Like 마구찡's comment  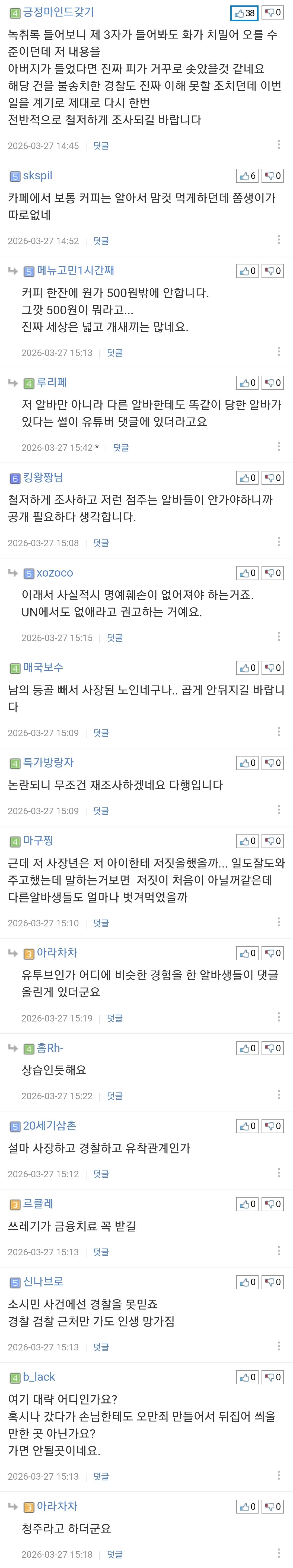247,841
